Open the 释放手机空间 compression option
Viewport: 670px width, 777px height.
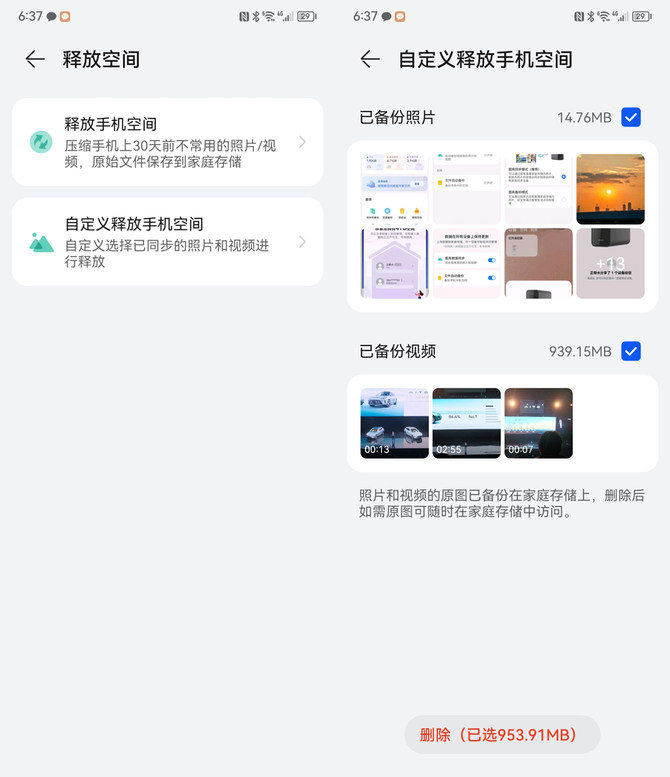click(167, 142)
